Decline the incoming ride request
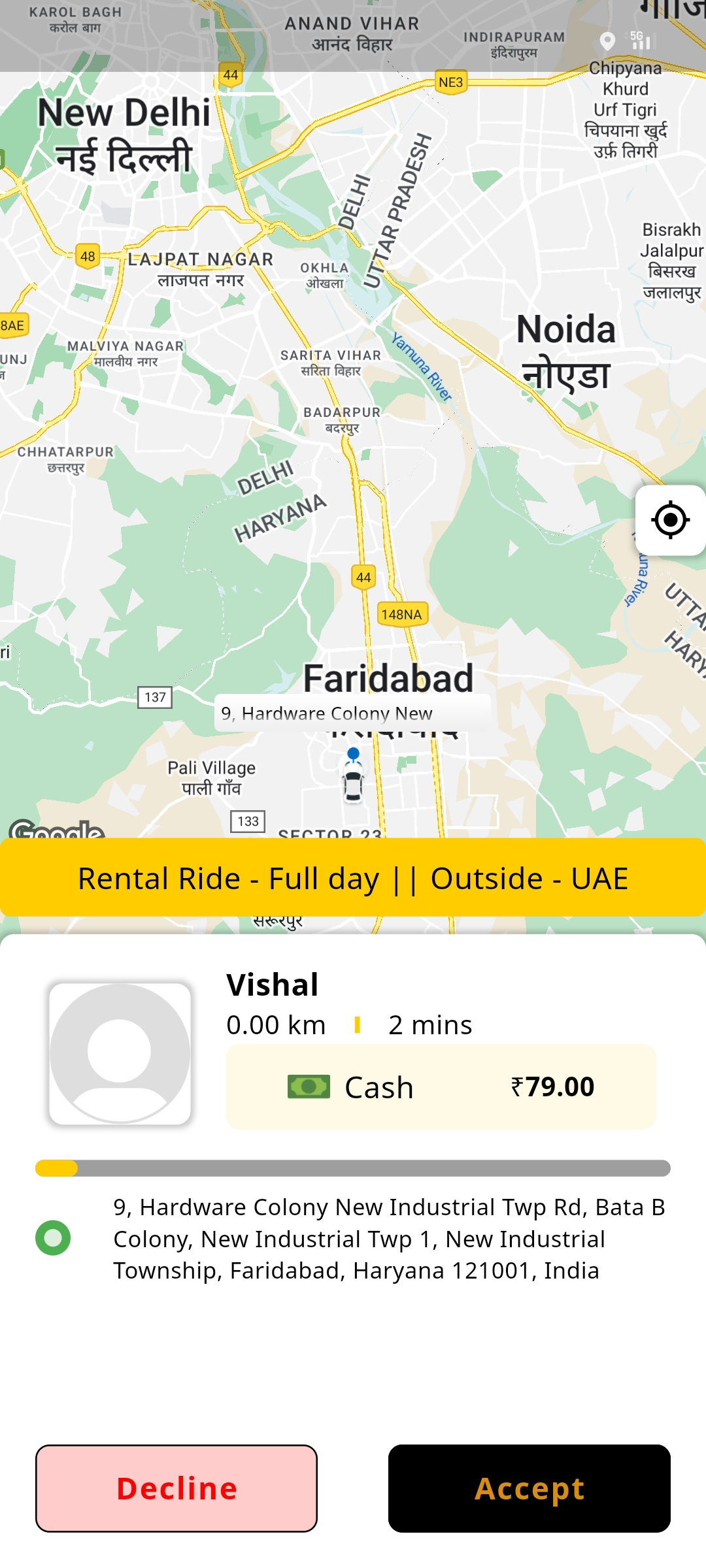 pos(176,1488)
